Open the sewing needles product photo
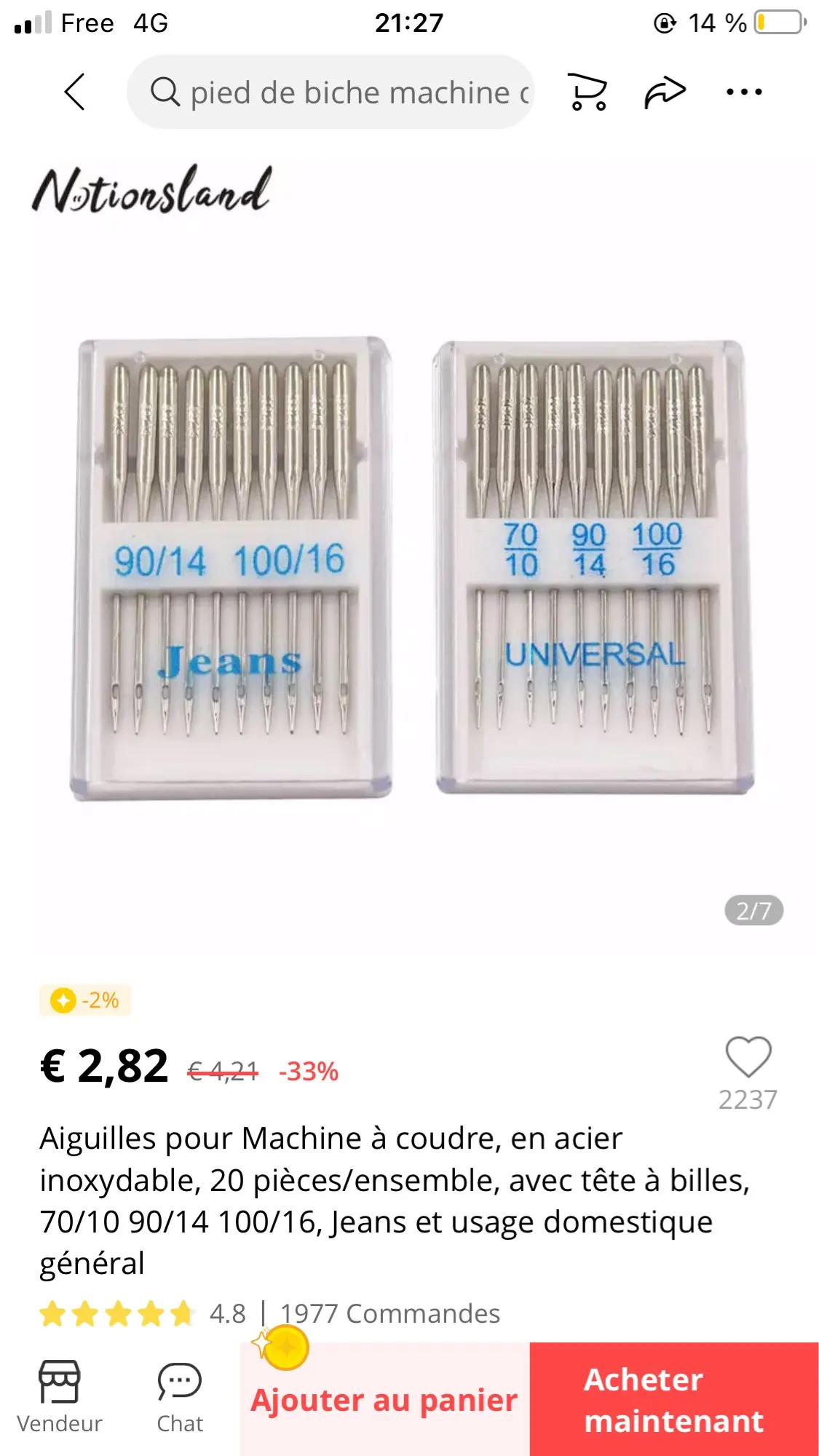 [411, 568]
